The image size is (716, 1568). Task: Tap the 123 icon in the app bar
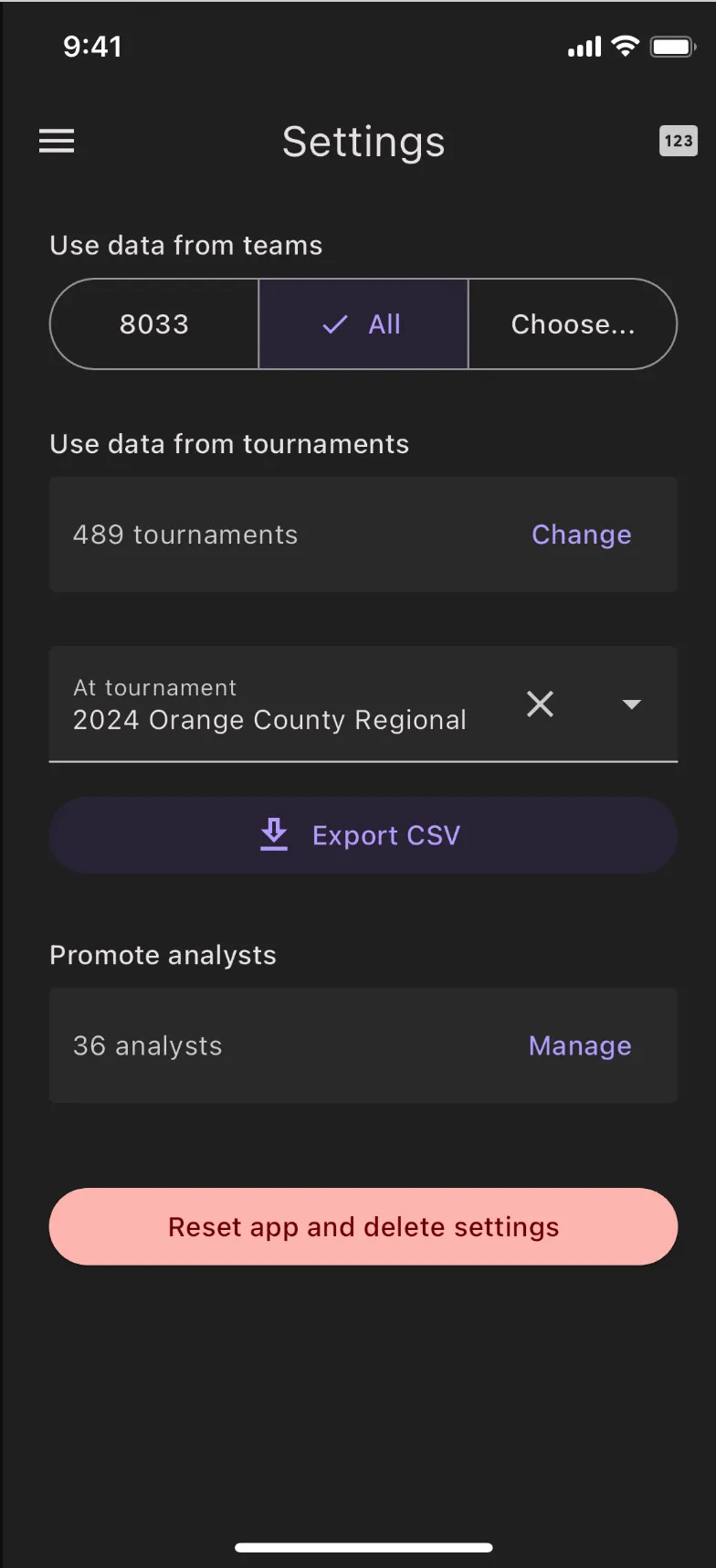678,141
